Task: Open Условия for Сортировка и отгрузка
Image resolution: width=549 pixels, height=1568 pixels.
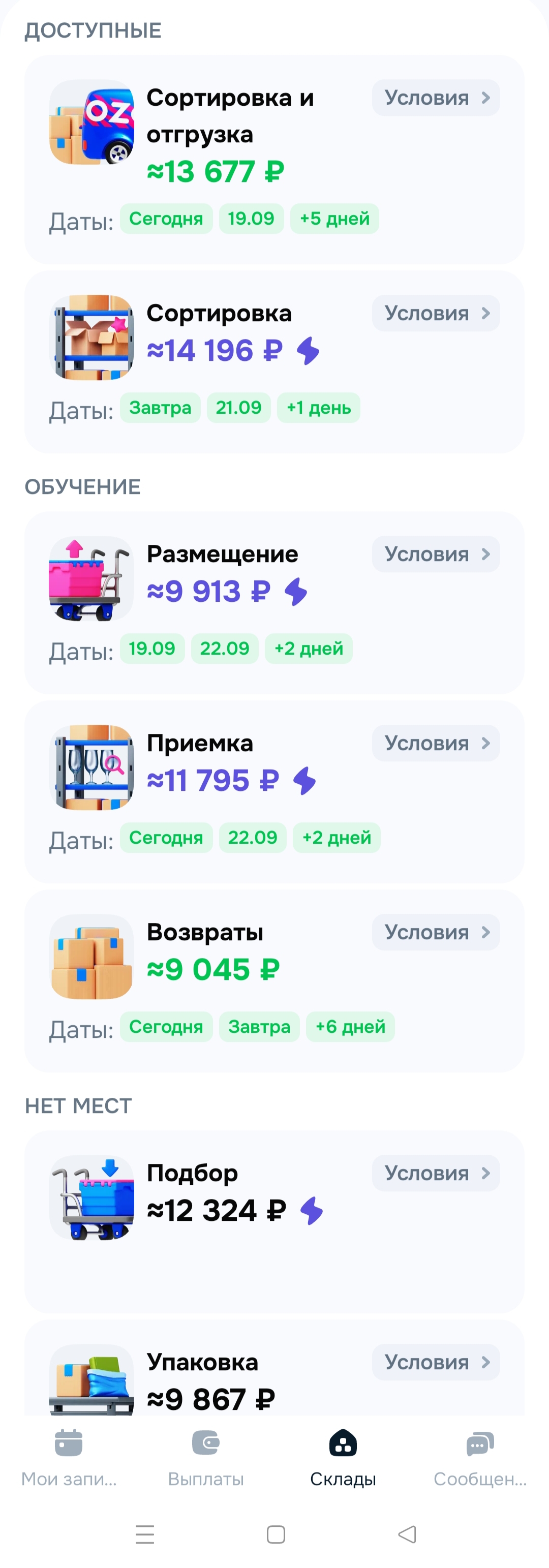Action: (435, 98)
